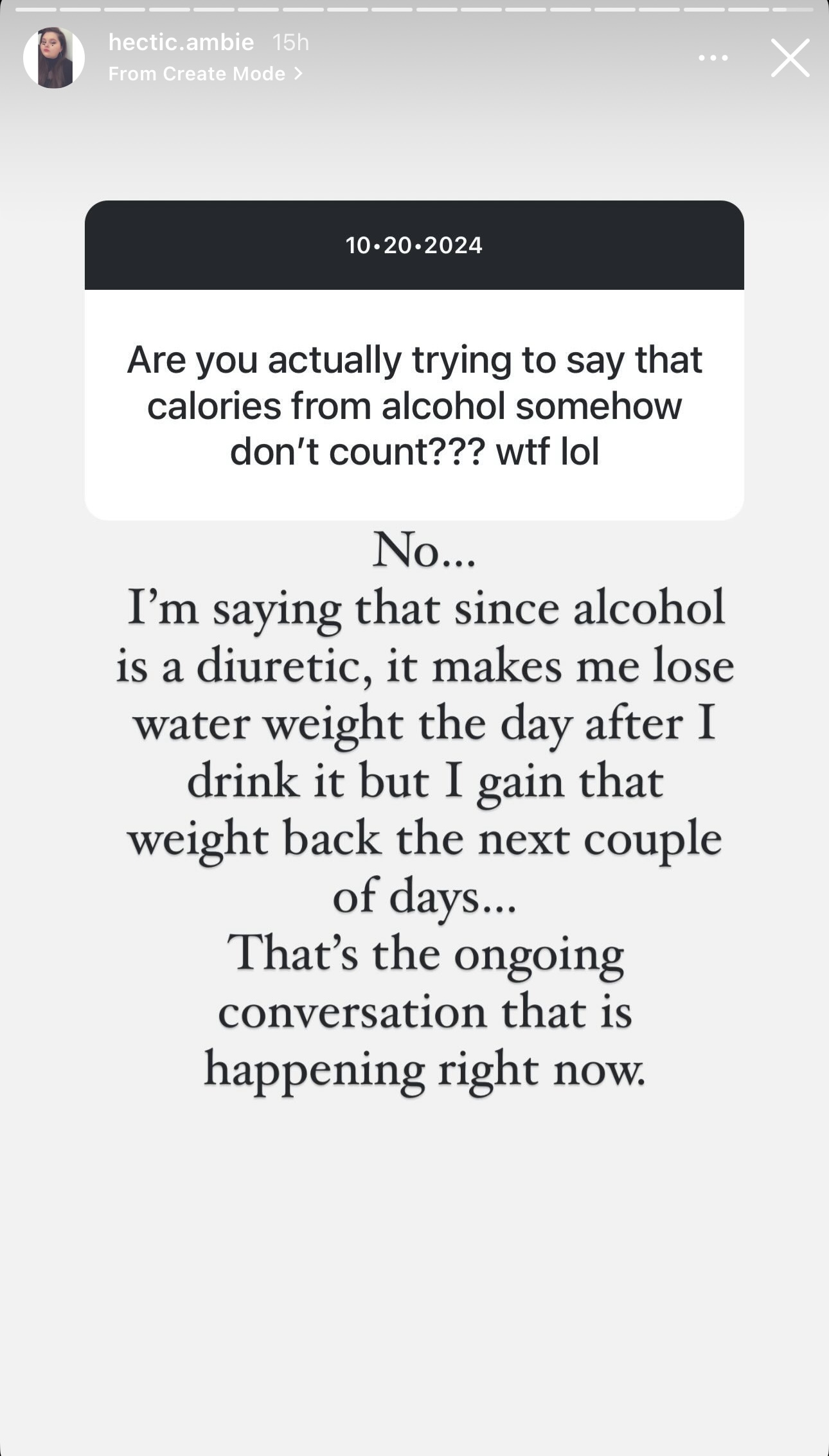Close the story viewer
The height and width of the screenshot is (1456, 829).
790,58
